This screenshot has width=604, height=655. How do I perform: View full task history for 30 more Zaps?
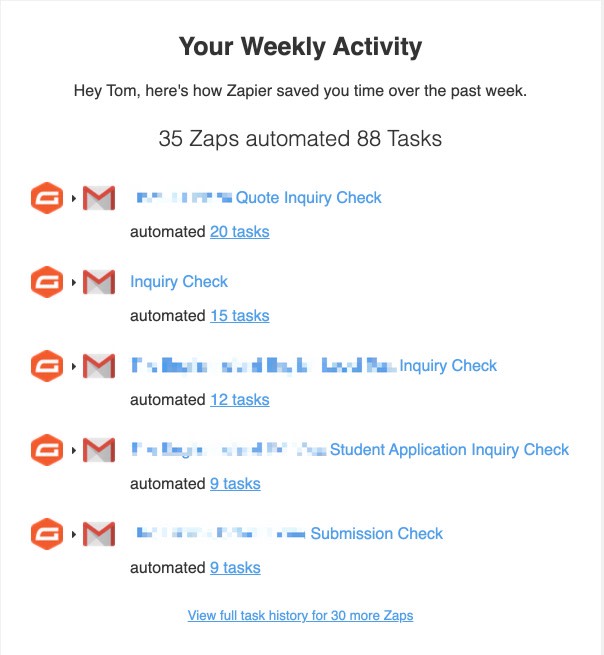click(x=300, y=615)
